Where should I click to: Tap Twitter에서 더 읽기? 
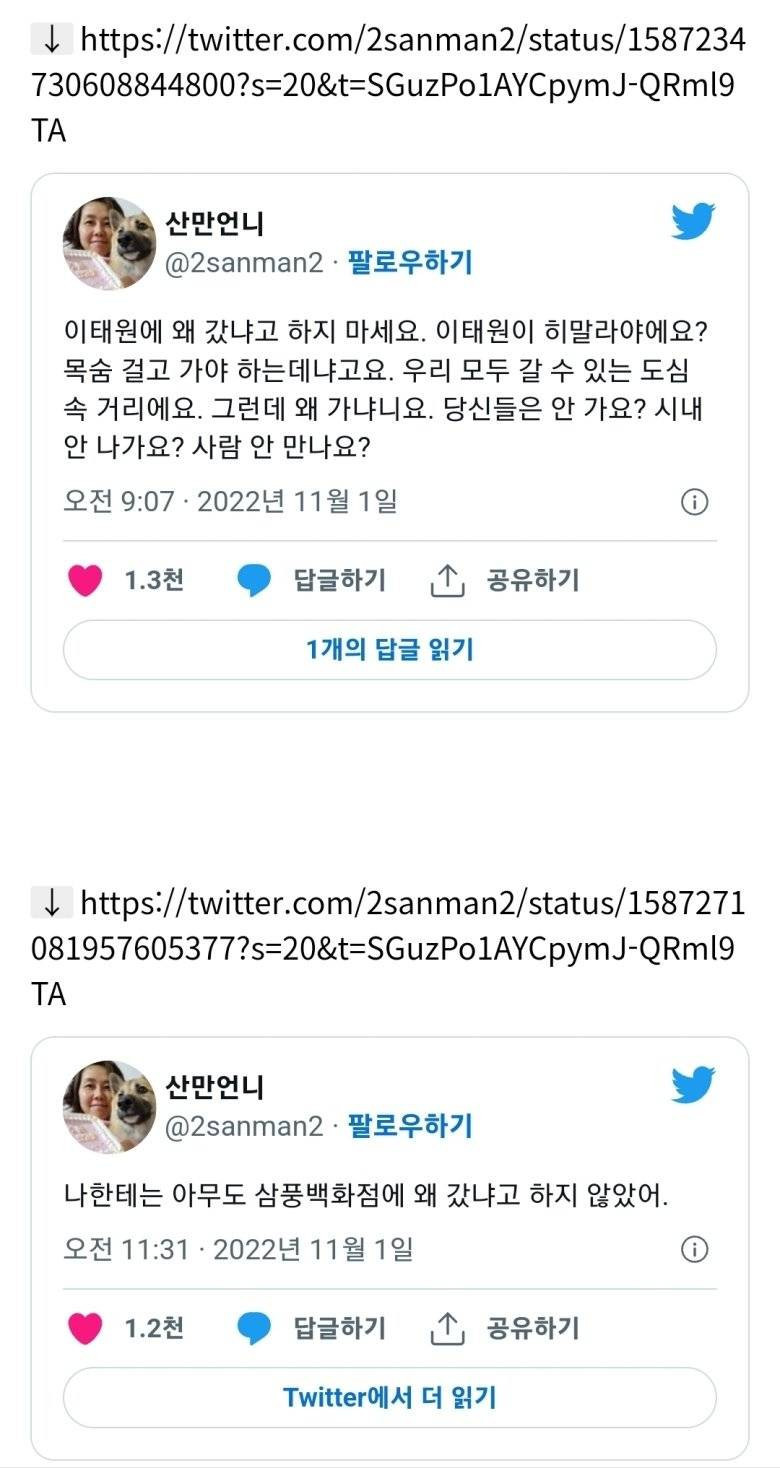coord(390,1397)
